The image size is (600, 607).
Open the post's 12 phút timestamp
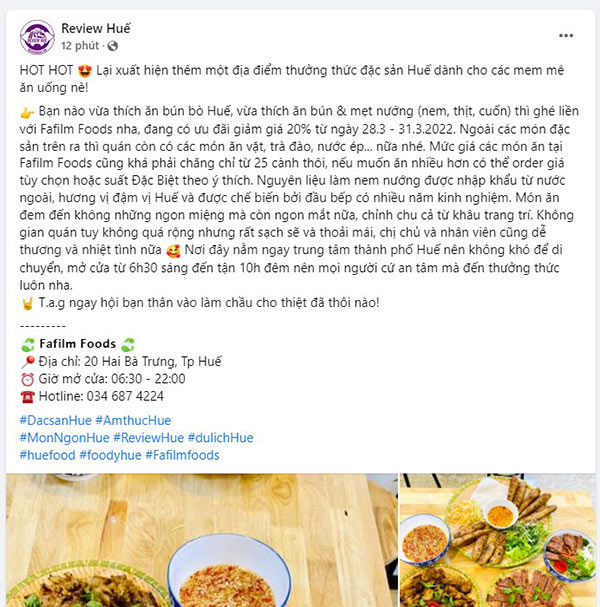point(80,46)
